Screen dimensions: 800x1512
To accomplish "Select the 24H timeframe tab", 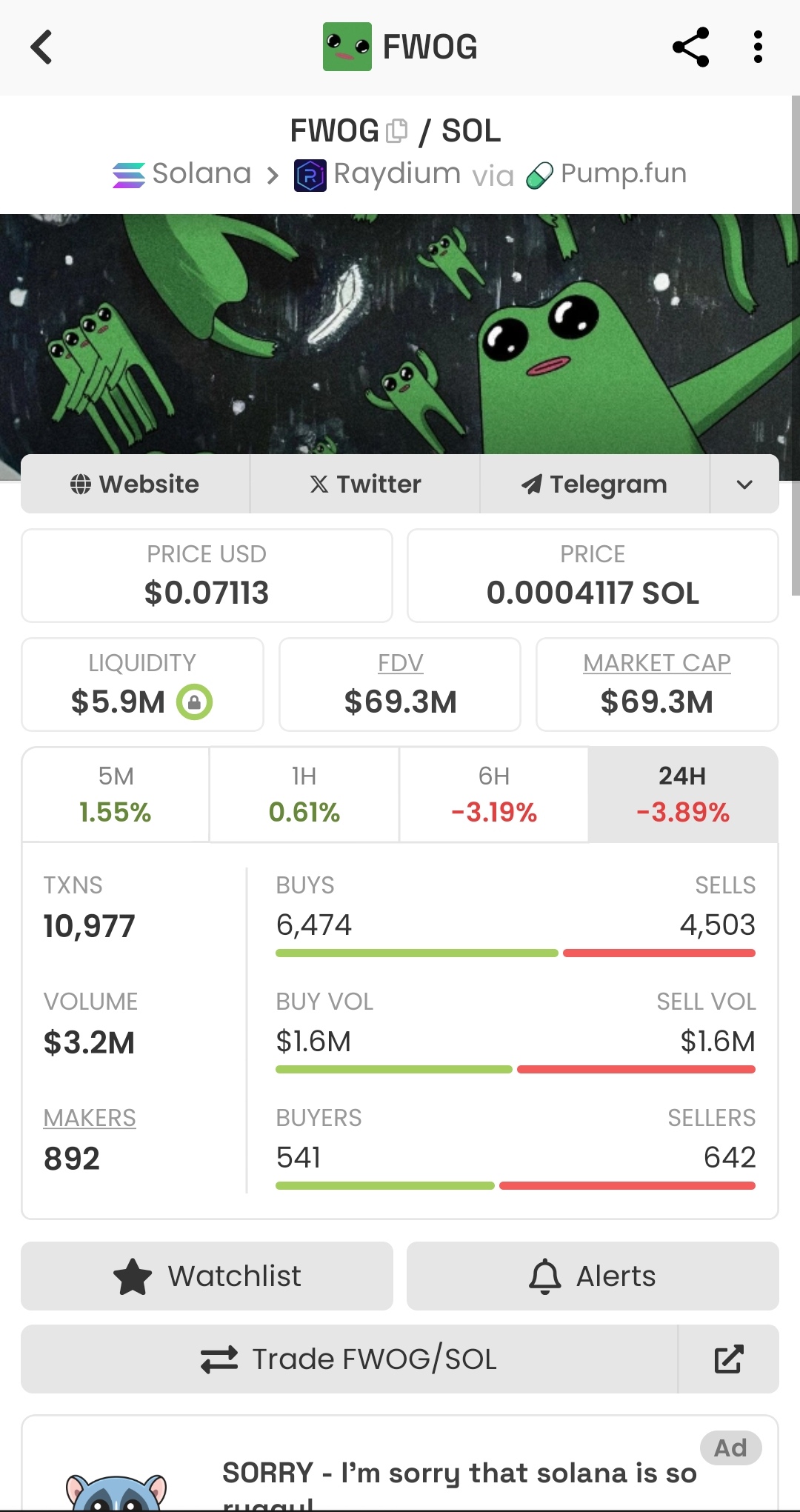I will point(683,794).
